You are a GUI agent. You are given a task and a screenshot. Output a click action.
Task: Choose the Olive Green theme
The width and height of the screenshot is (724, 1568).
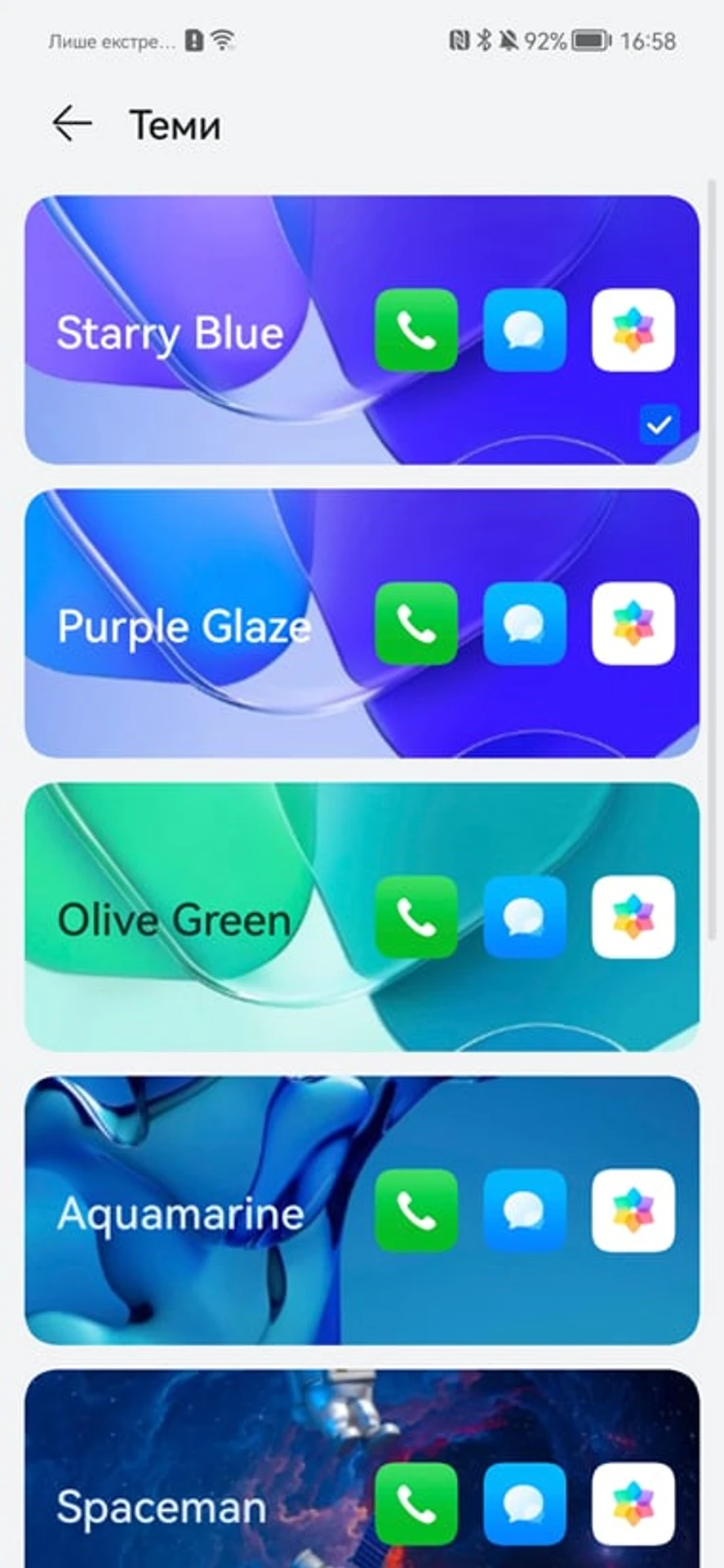[x=362, y=917]
